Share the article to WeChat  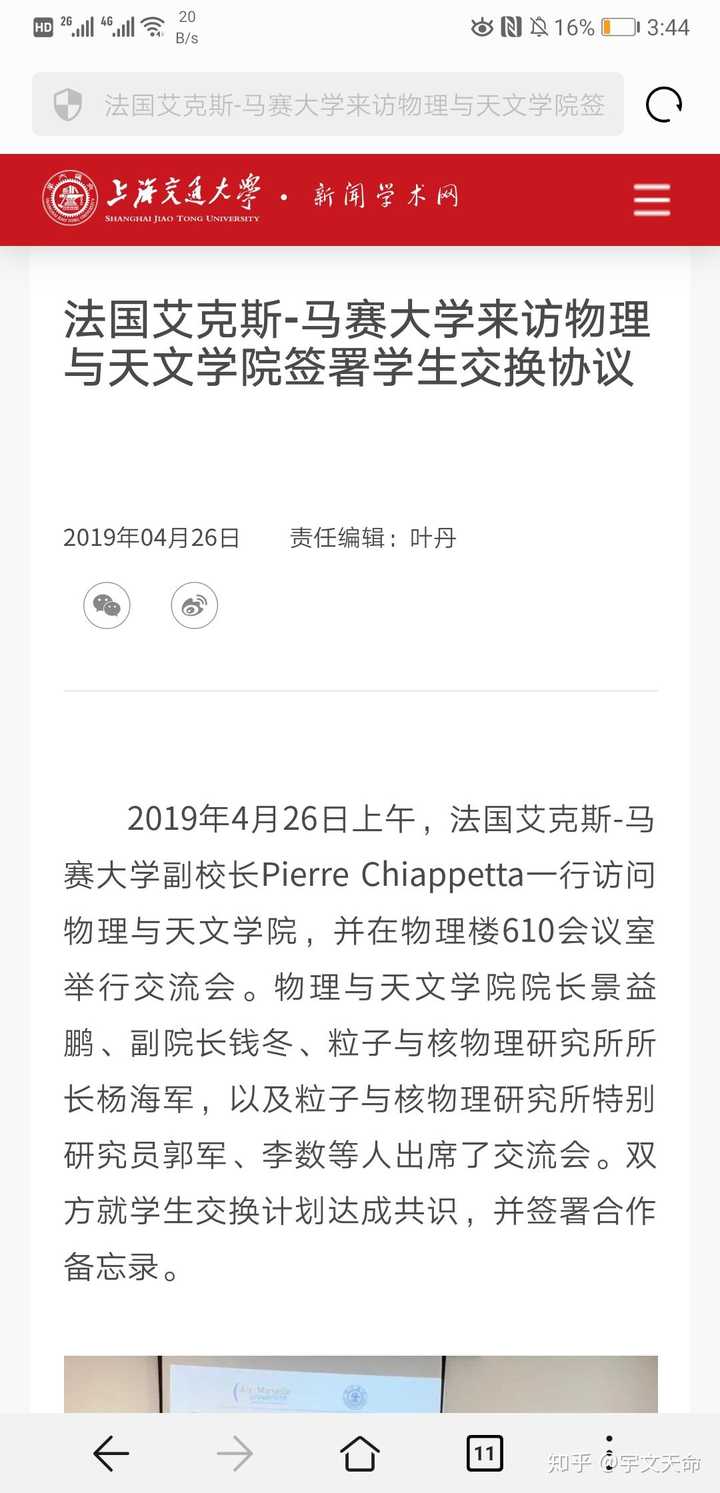[106, 605]
